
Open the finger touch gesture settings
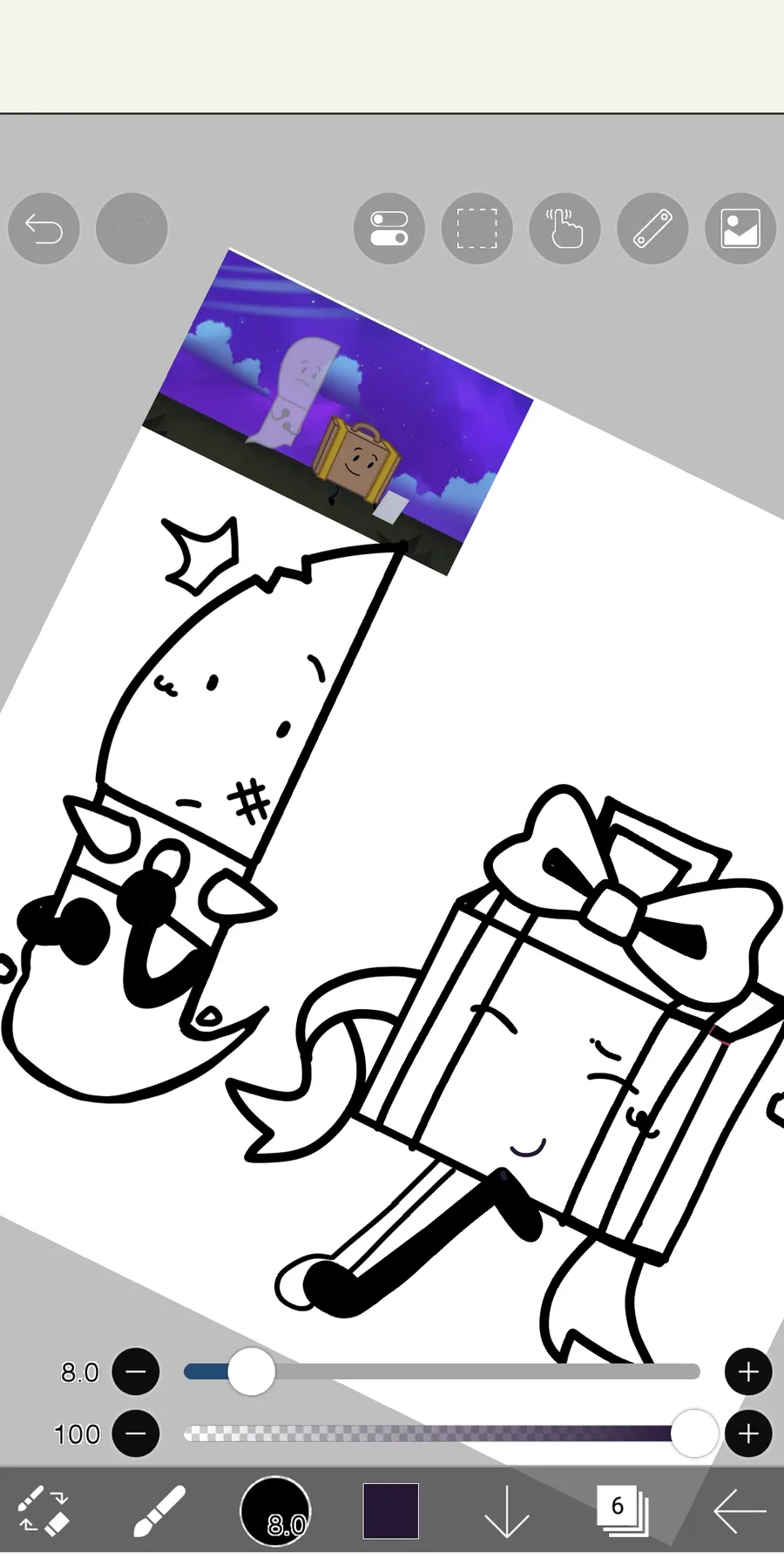[x=565, y=228]
